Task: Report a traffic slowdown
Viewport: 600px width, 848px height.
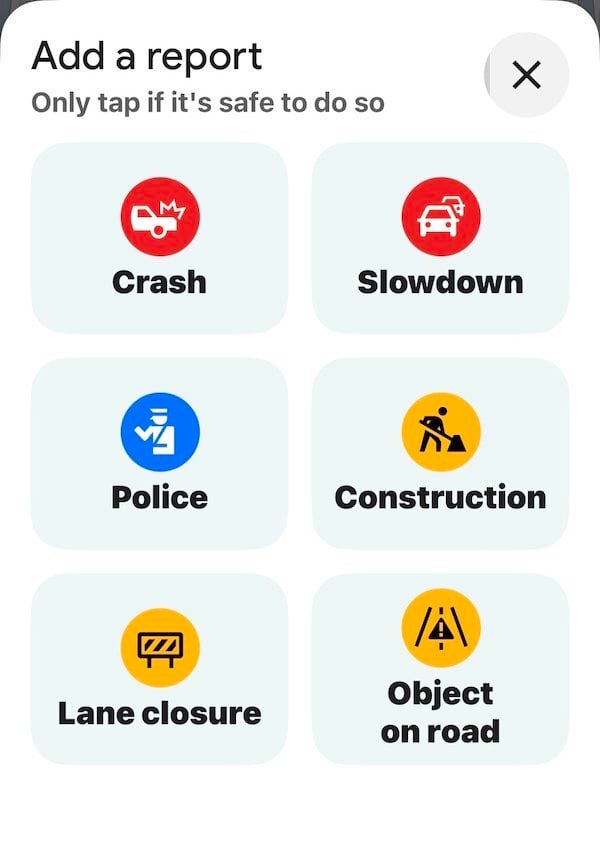Action: (x=441, y=238)
